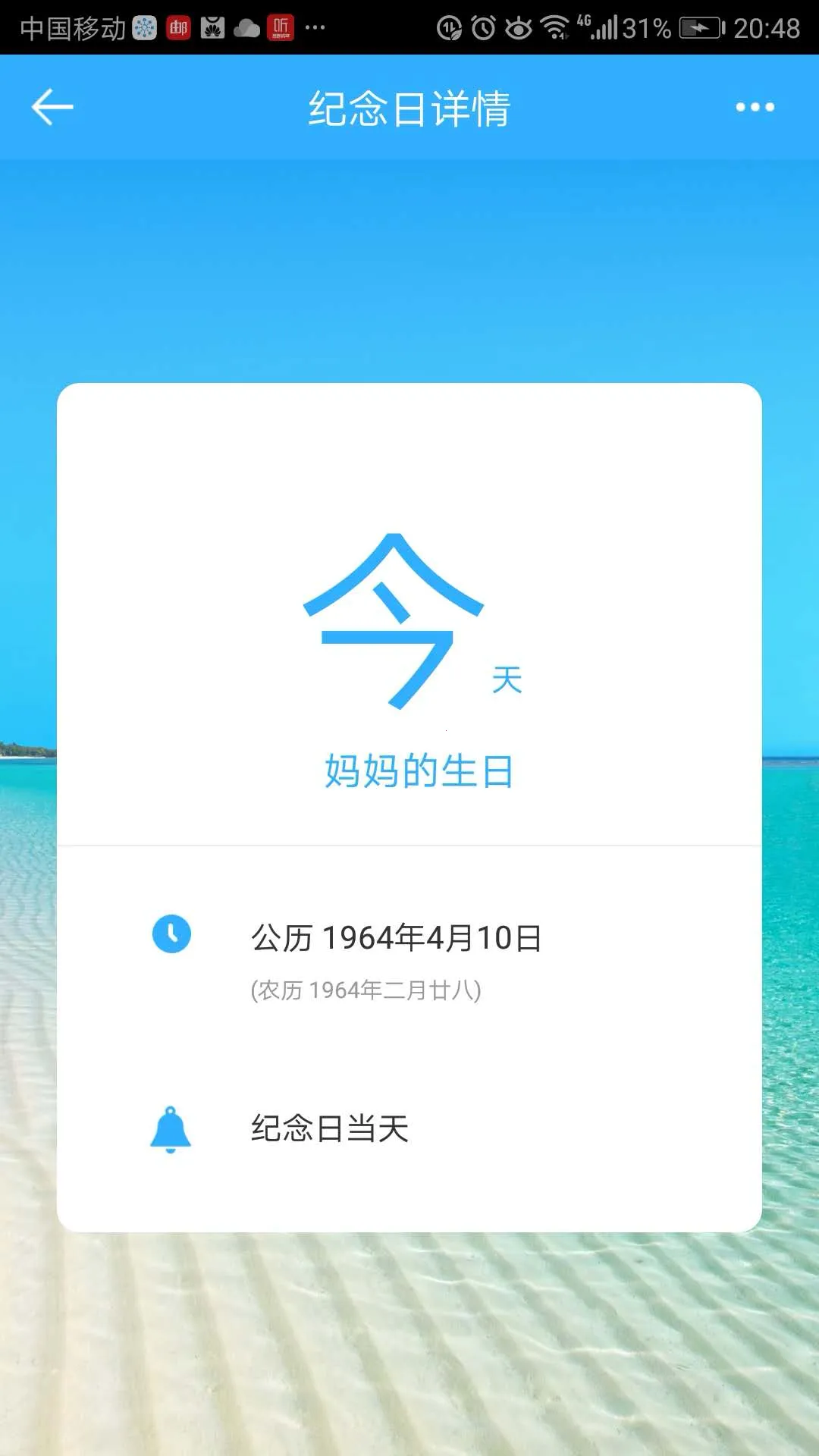Open the 纪念日当天 reminder setting
Viewport: 819px width, 1456px height.
(330, 1128)
